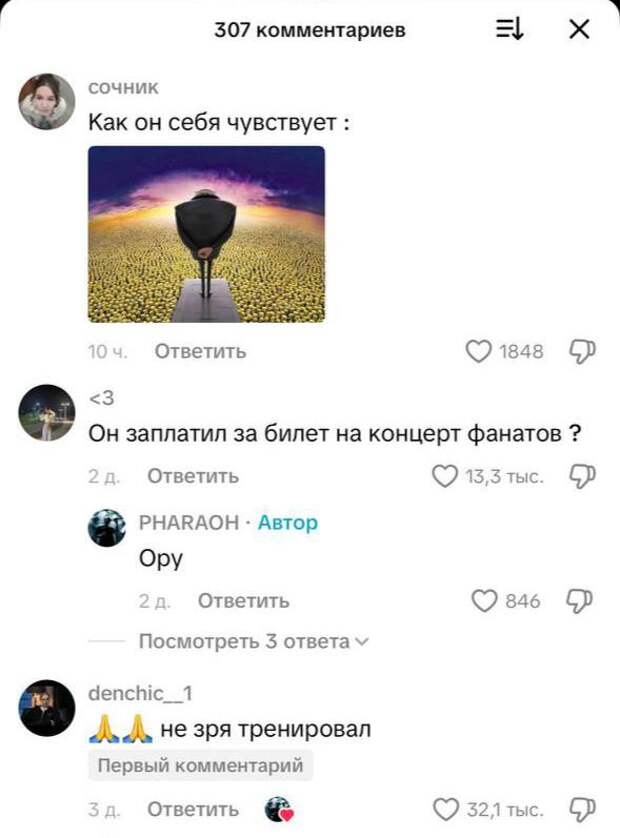Like PHARAOH's reply with 846 likes
This screenshot has width=620, height=838.
pyautogui.click(x=485, y=600)
